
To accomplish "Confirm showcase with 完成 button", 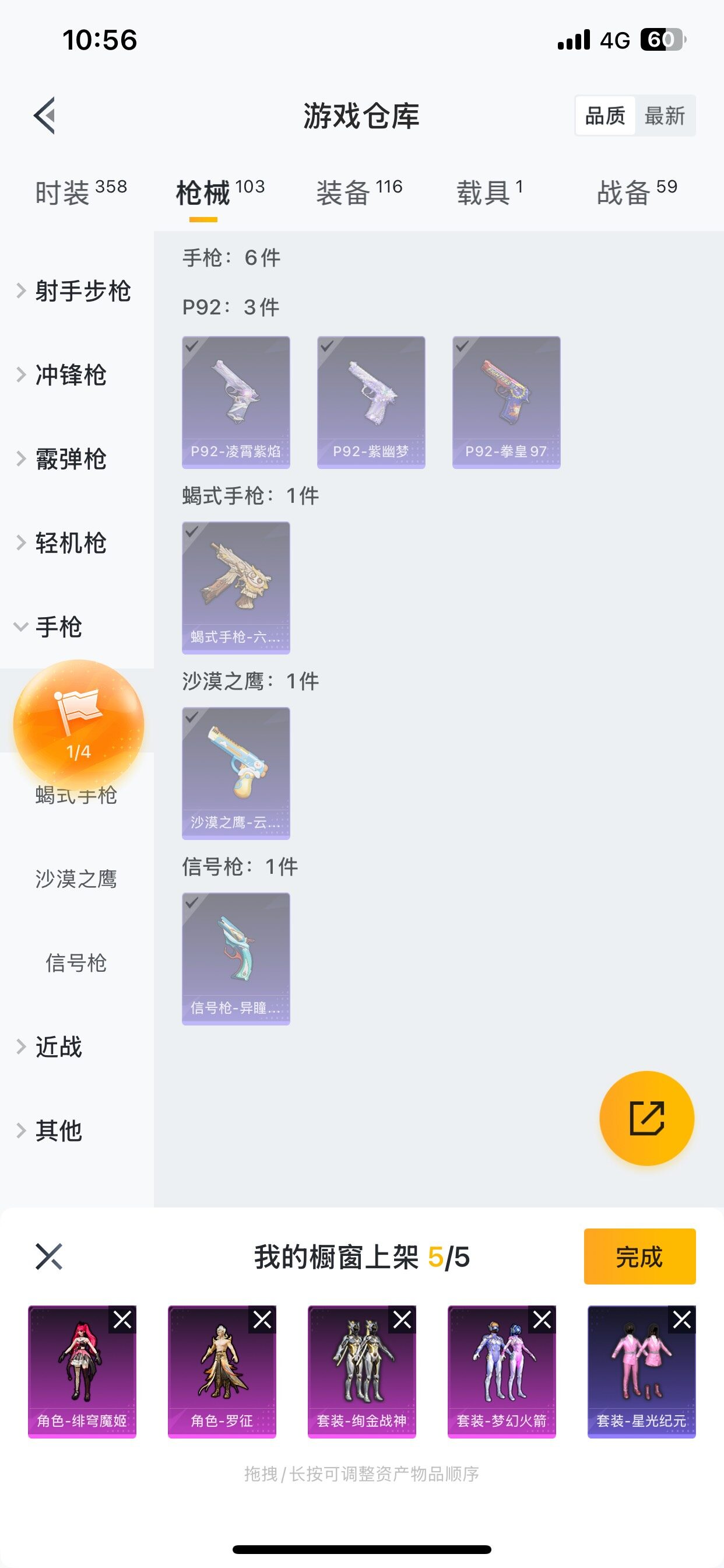I will [639, 1256].
